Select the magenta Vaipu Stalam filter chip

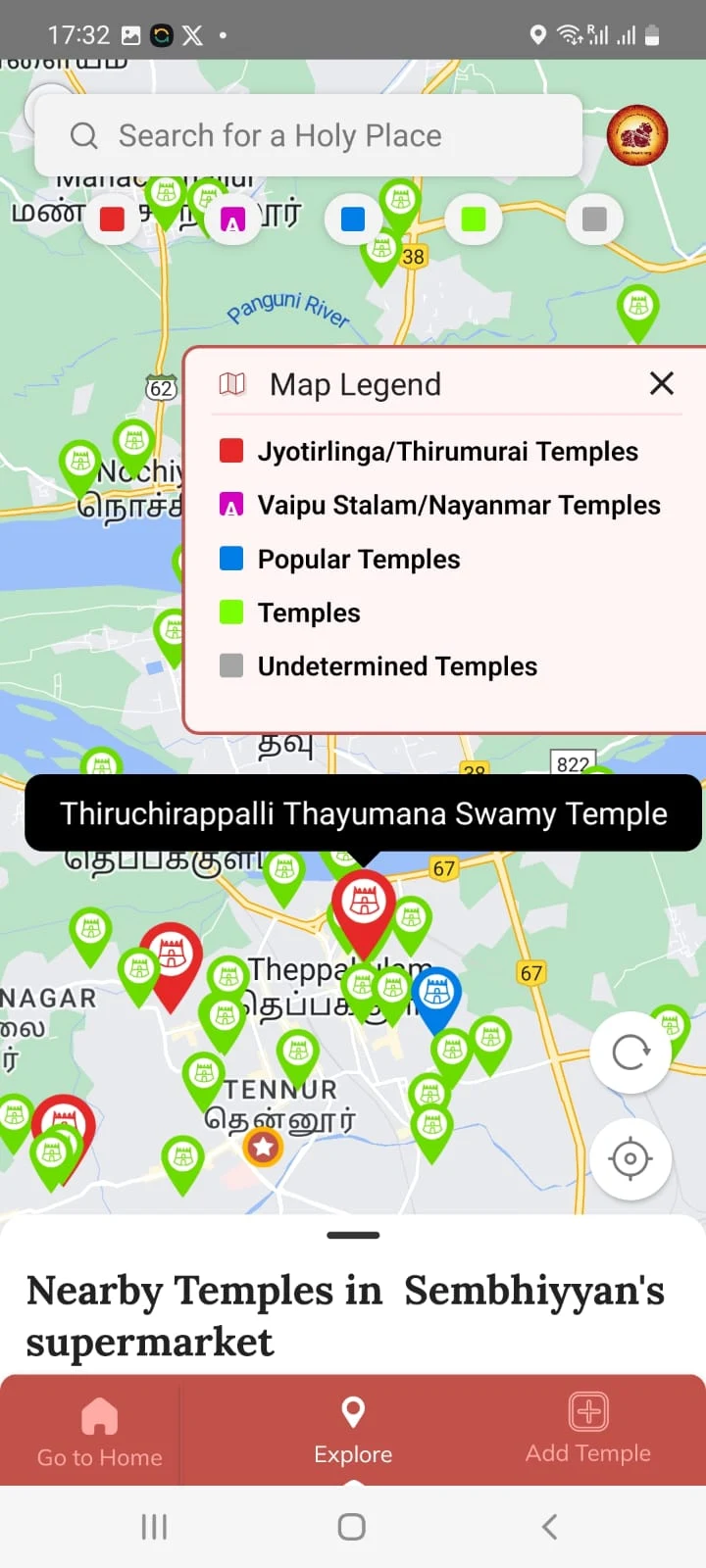pyautogui.click(x=232, y=220)
